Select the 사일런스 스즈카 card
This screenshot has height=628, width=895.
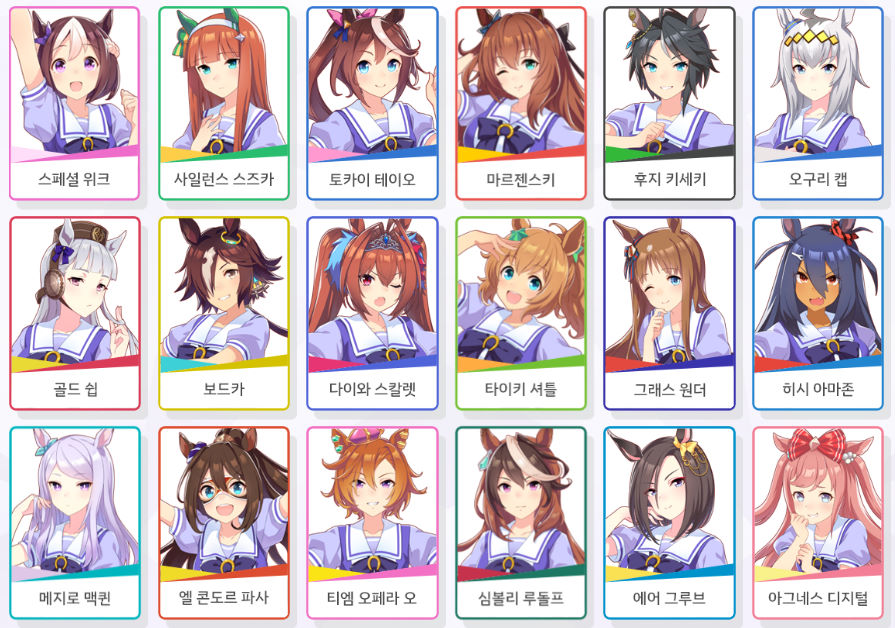pos(224,103)
